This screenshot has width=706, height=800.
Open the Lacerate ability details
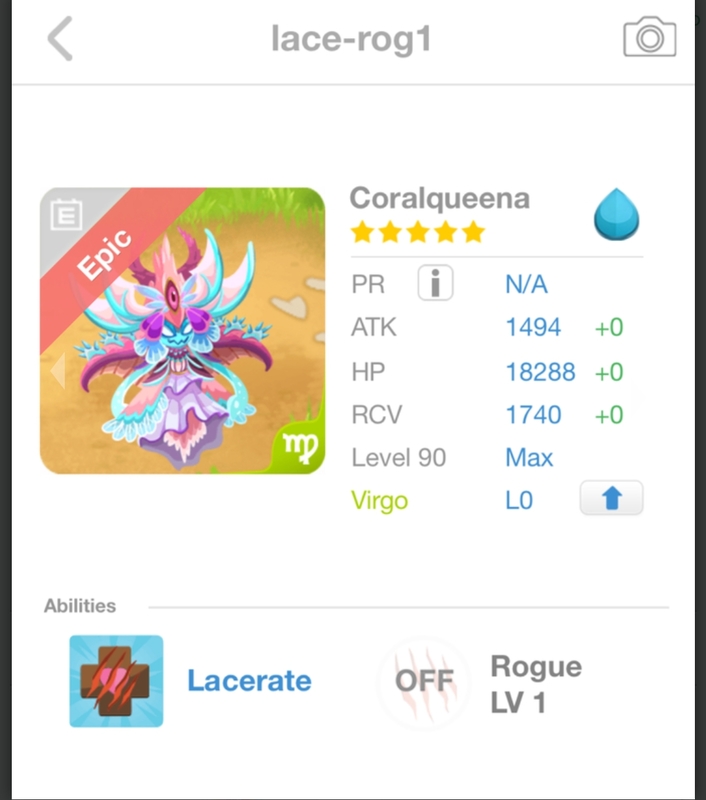[x=249, y=681]
